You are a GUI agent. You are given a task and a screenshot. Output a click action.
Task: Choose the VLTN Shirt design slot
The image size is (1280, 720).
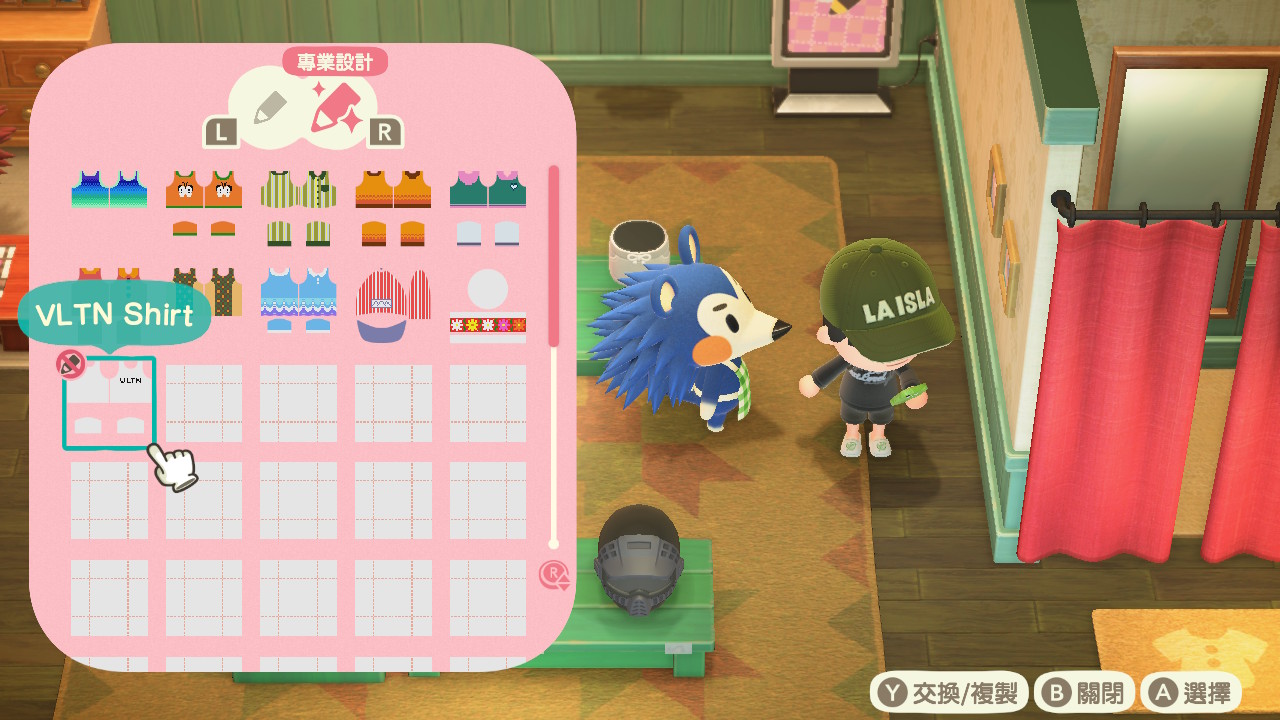coord(109,403)
